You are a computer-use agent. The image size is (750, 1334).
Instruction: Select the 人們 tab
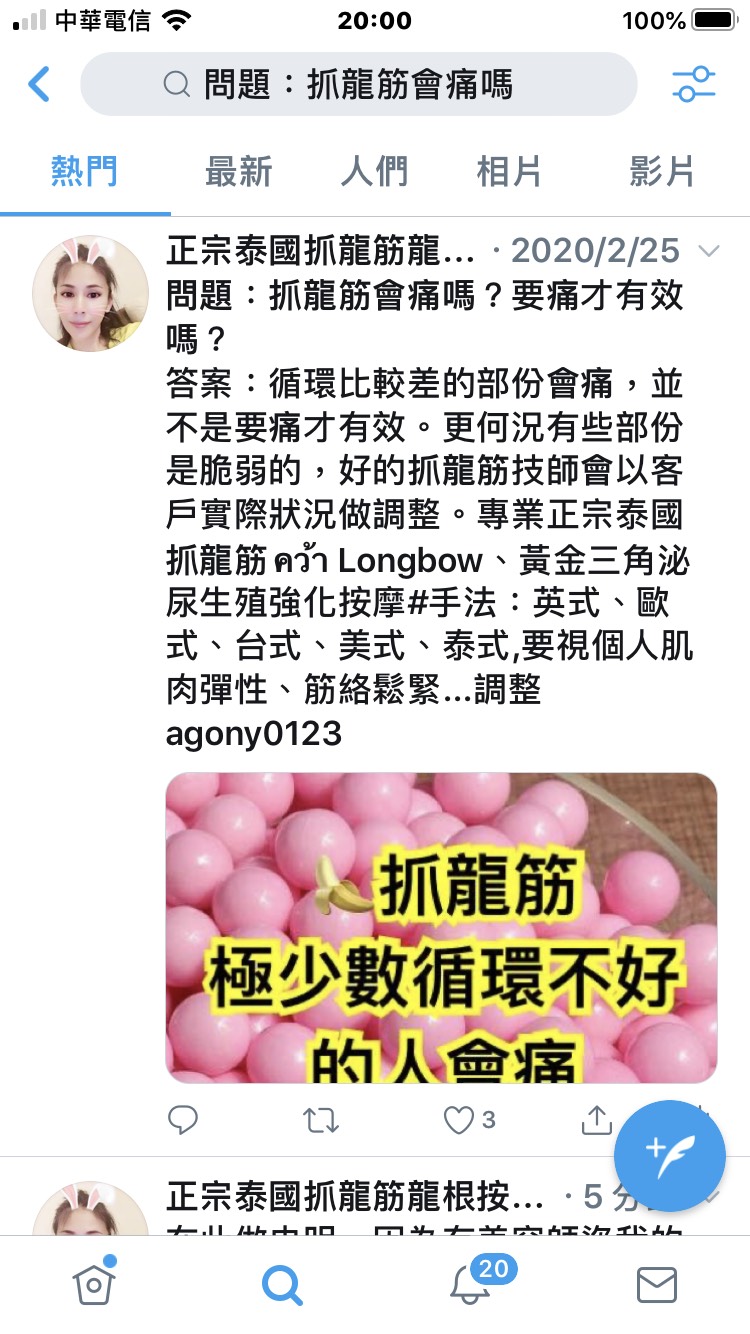click(x=374, y=171)
